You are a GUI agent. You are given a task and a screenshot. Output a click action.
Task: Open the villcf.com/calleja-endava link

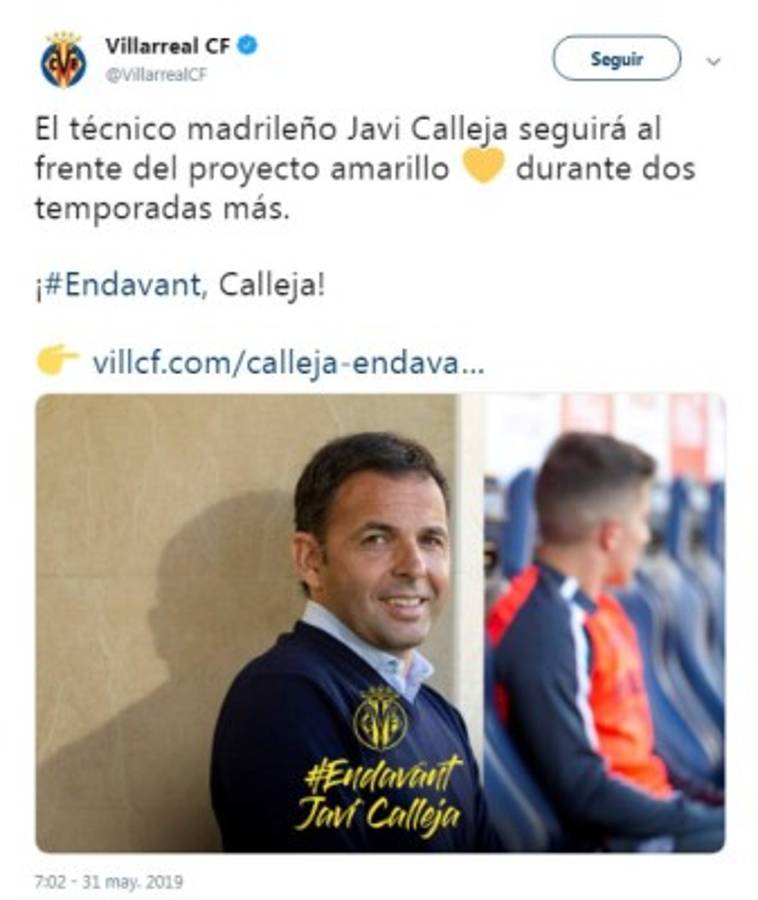click(288, 362)
